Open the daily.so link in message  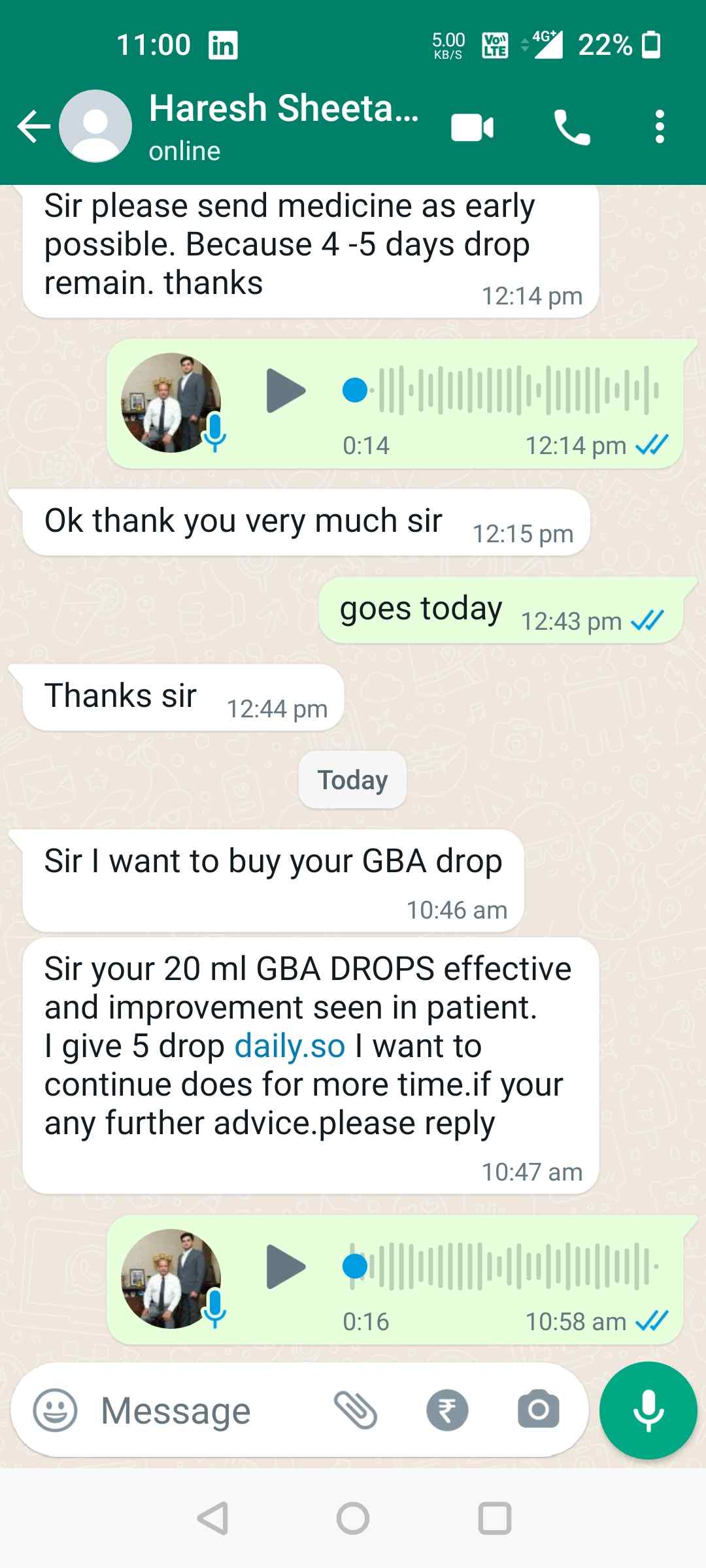[x=290, y=1046]
